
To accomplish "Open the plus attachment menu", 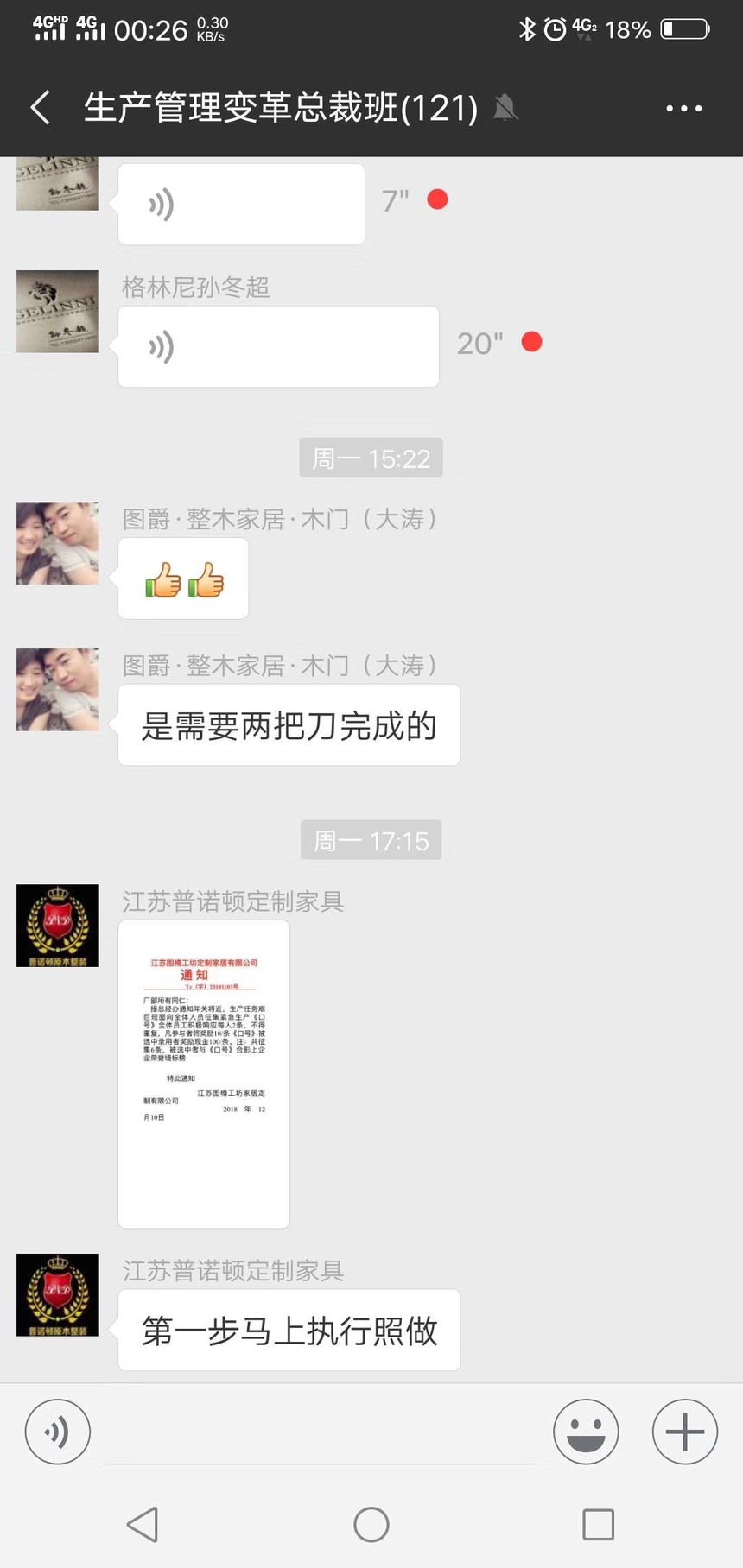I will 684,1432.
